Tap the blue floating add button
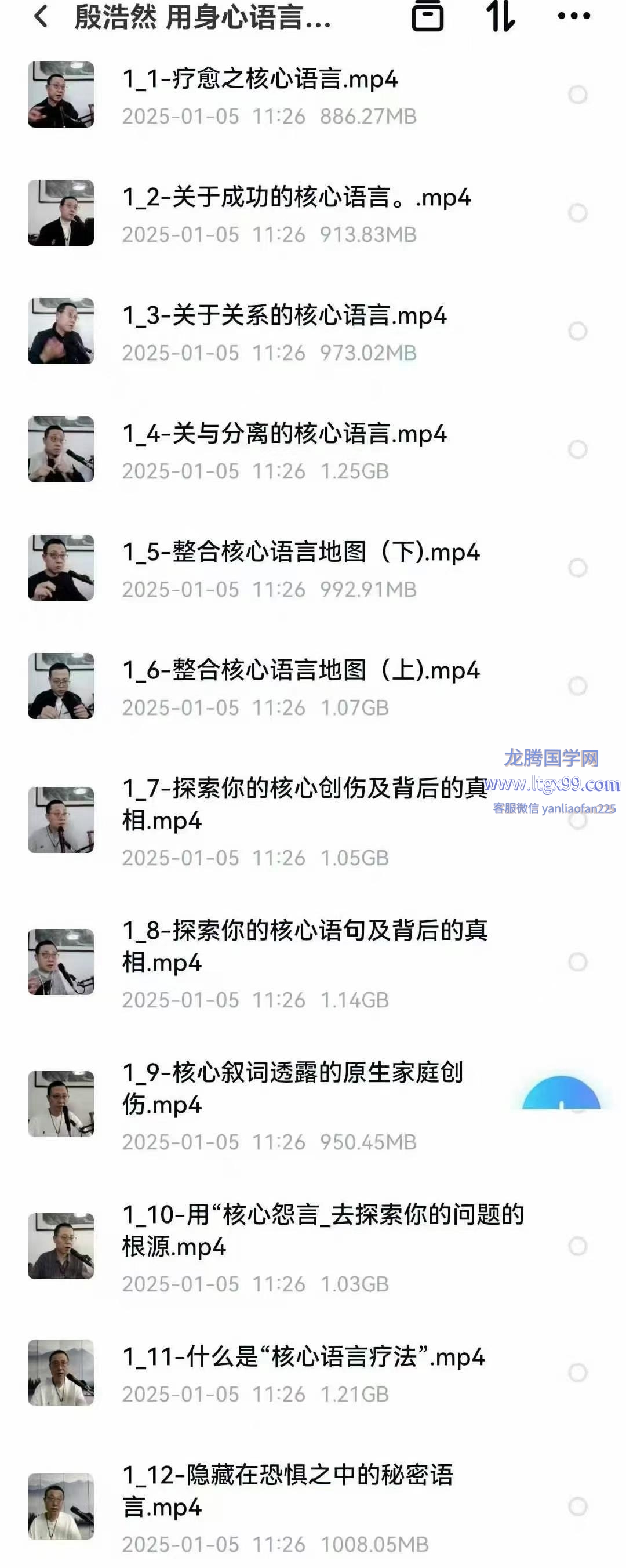 click(x=561, y=1095)
